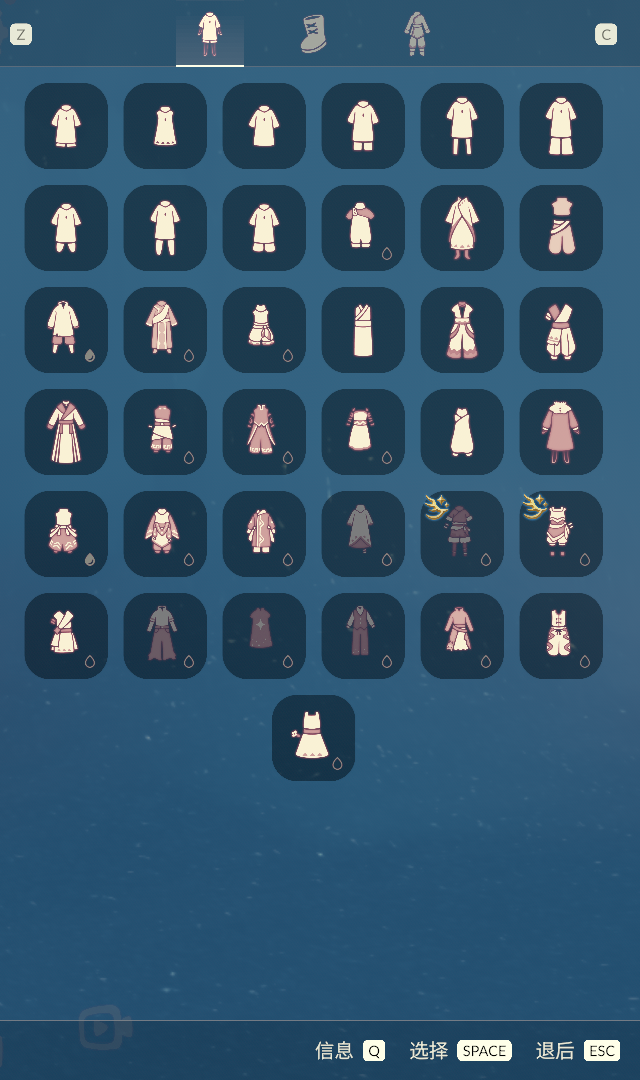Pick the grey cloak outfit

[x=363, y=533]
